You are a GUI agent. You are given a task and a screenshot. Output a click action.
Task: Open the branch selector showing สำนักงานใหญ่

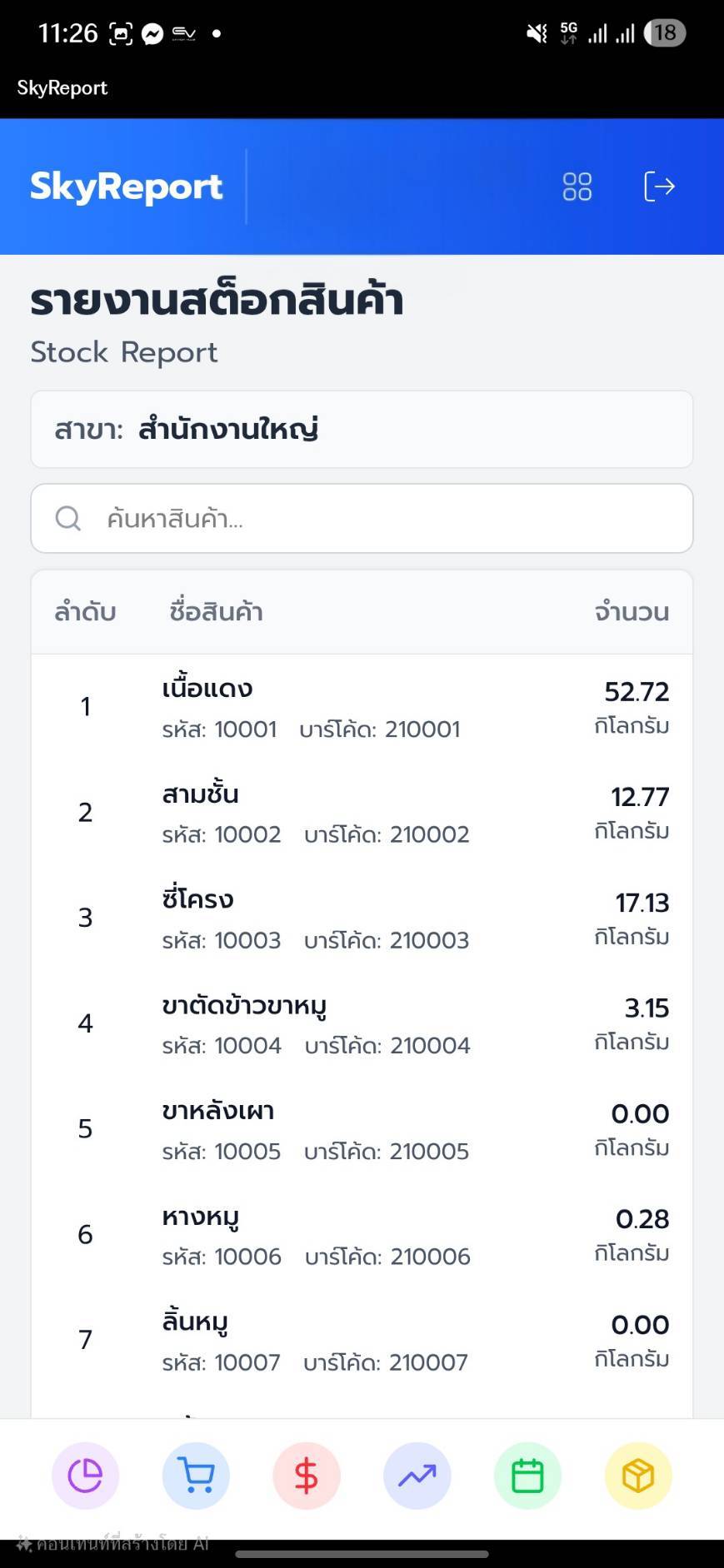[362, 429]
